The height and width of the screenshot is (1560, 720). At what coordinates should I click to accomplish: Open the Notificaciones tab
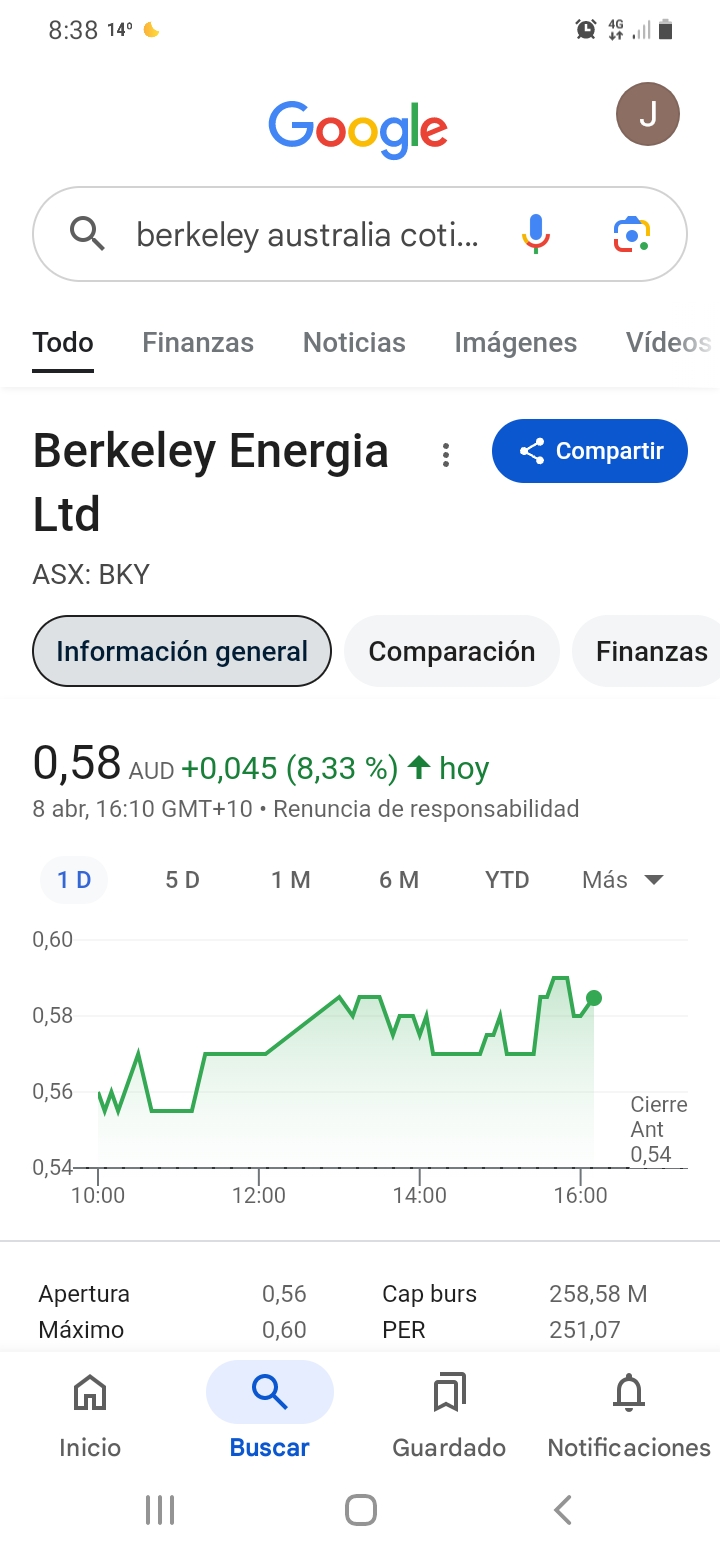[x=629, y=1416]
